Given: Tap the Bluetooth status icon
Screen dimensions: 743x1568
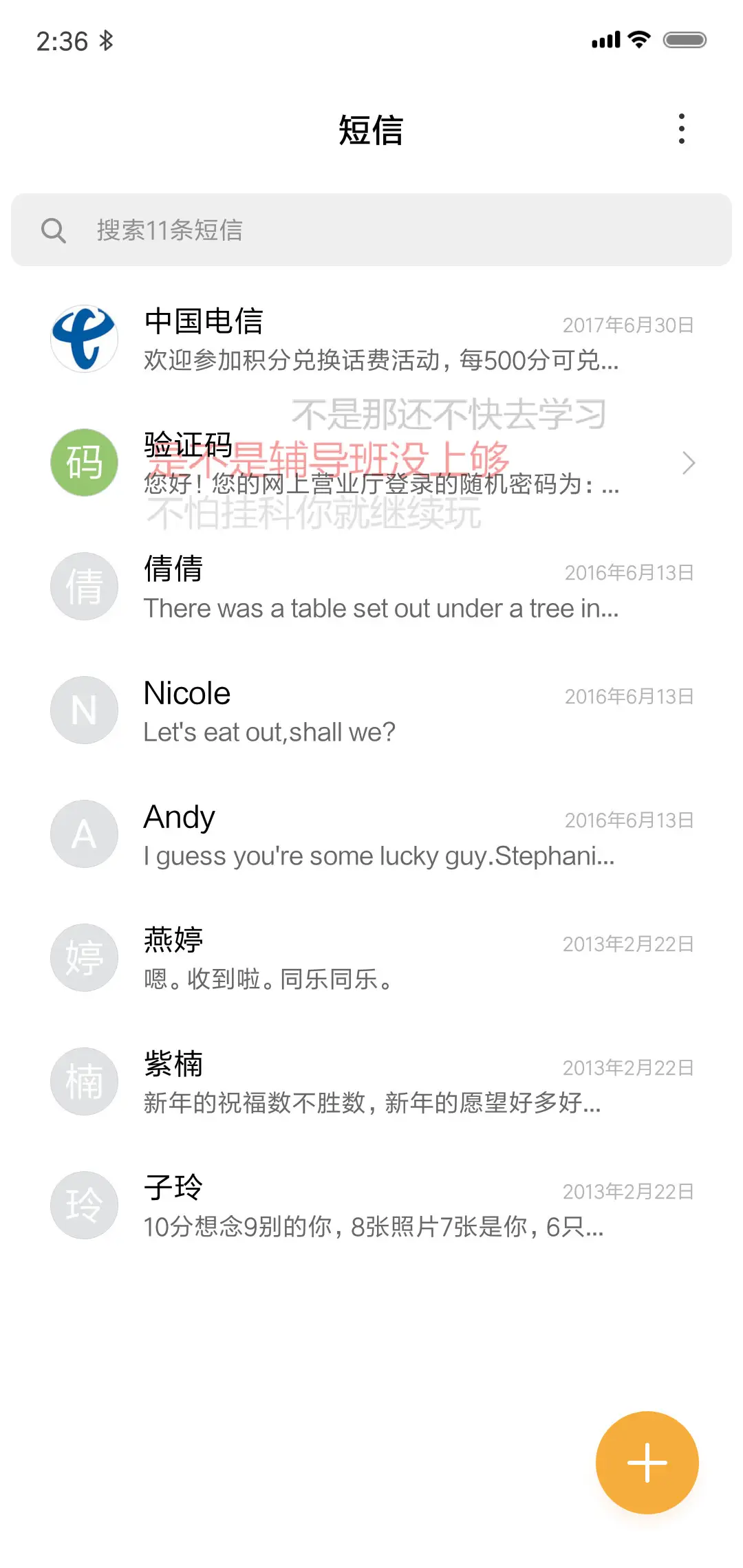Looking at the screenshot, I should pyautogui.click(x=107, y=40).
